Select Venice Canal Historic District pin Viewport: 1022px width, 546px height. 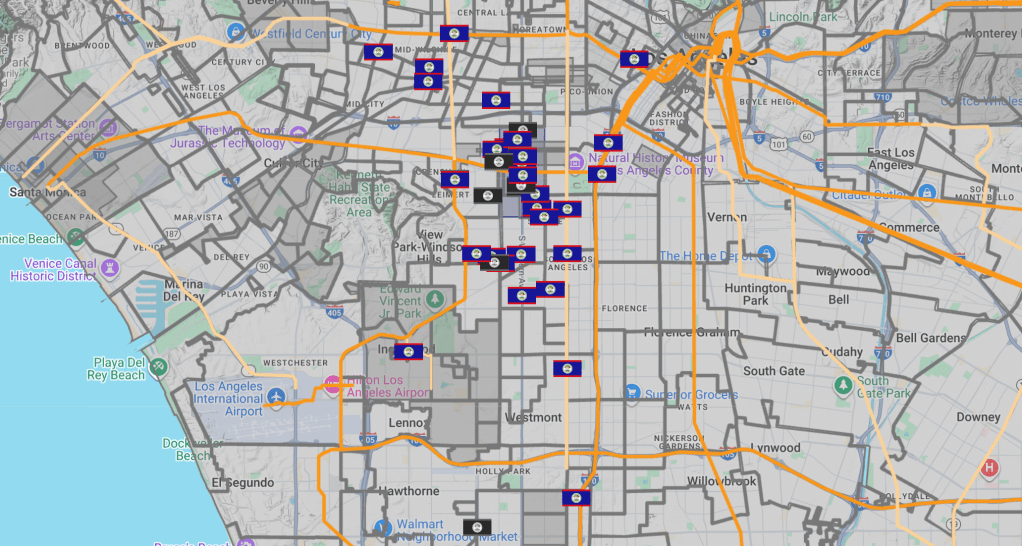pos(110,268)
